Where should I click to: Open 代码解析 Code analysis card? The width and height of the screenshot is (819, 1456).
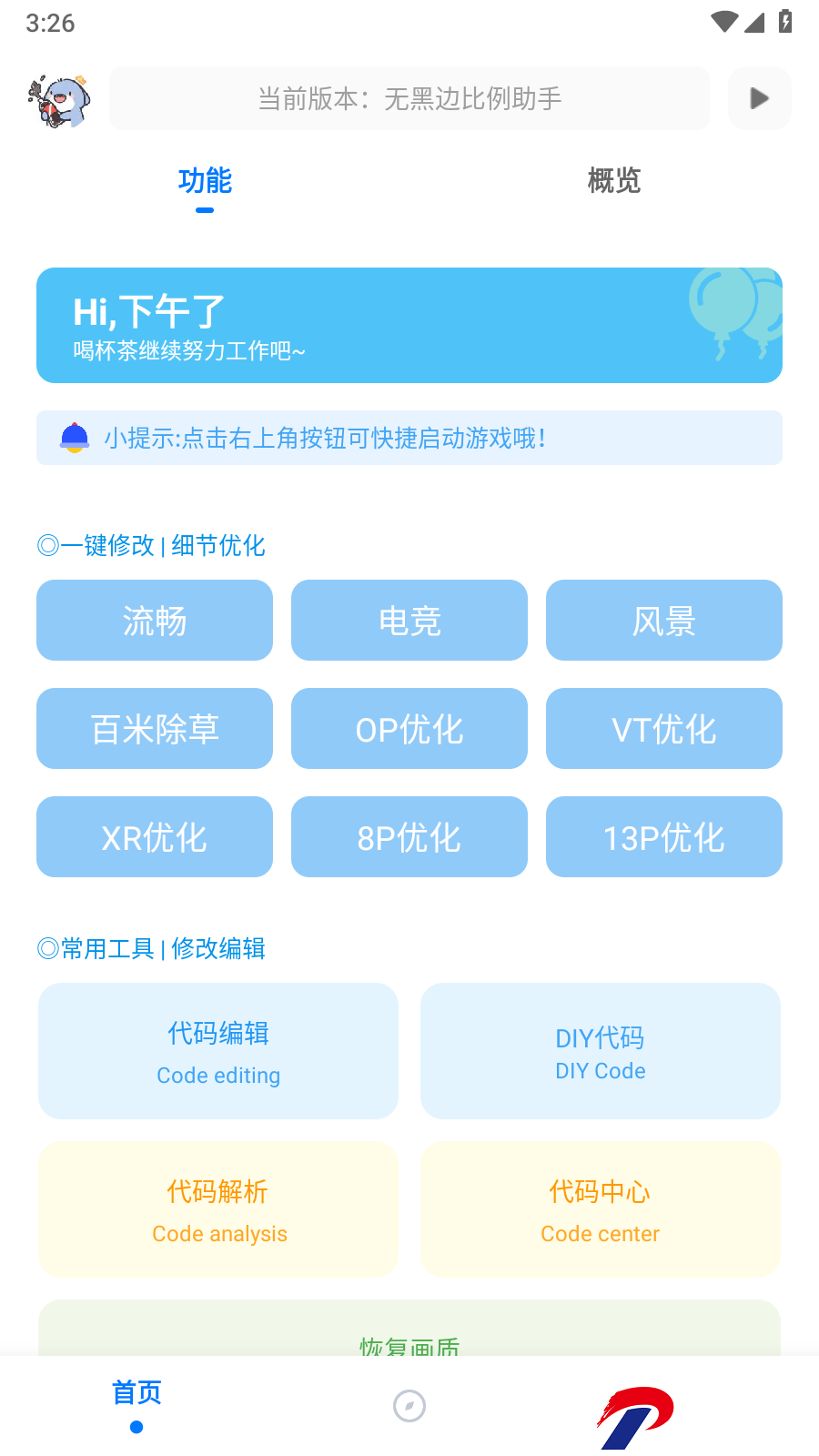(x=218, y=1209)
